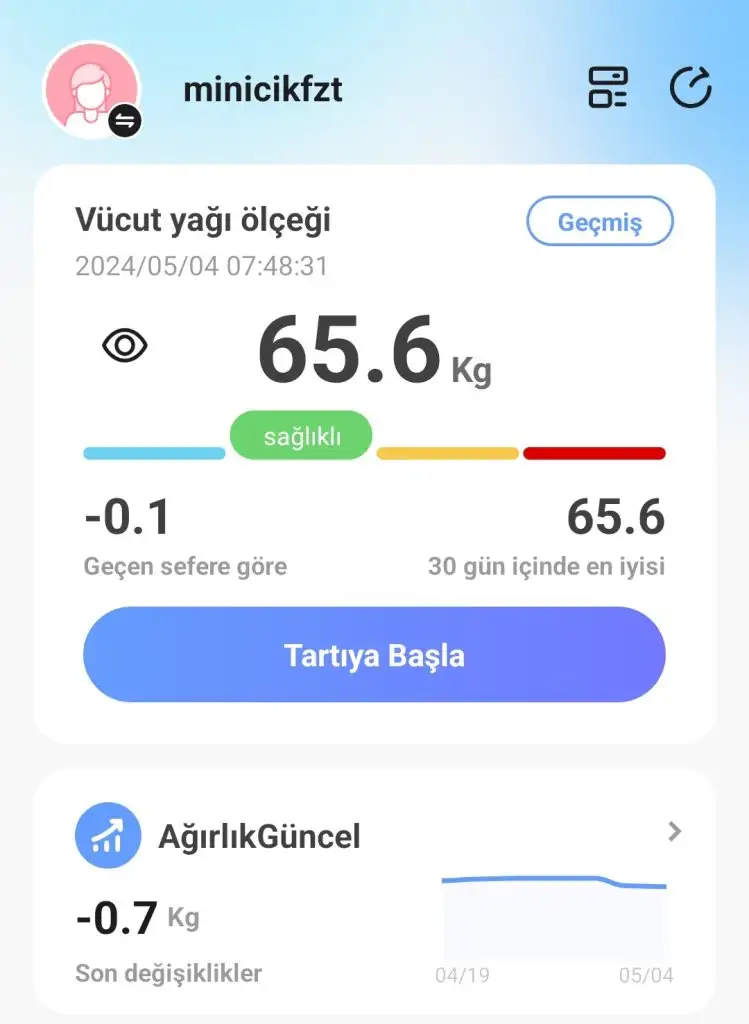Toggle the account switcher on the profile picture

click(125, 120)
